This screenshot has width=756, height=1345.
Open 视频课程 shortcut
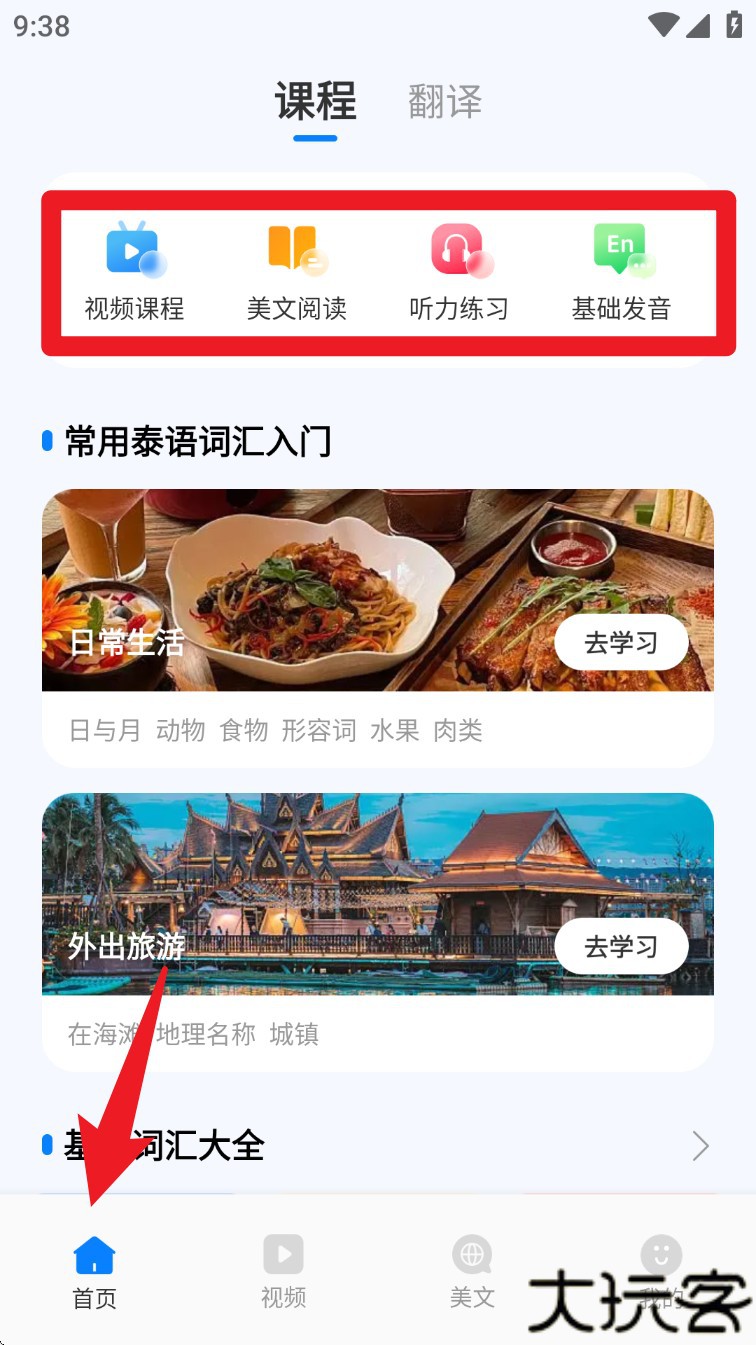click(135, 272)
